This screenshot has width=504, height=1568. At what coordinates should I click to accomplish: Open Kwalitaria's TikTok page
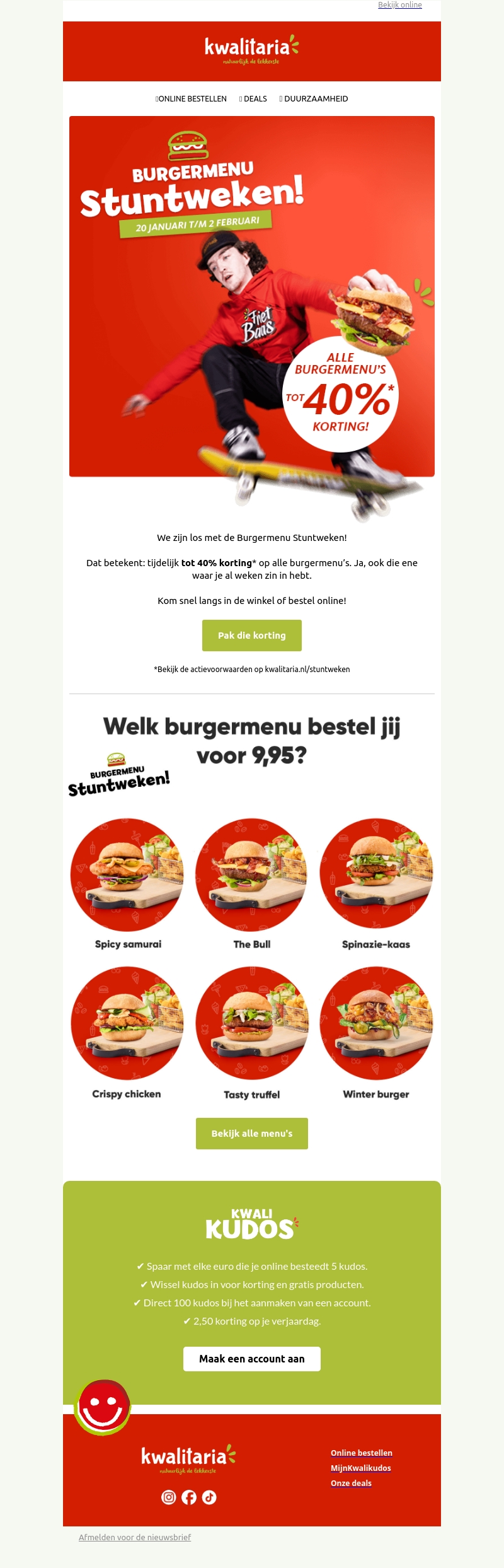point(209,1497)
